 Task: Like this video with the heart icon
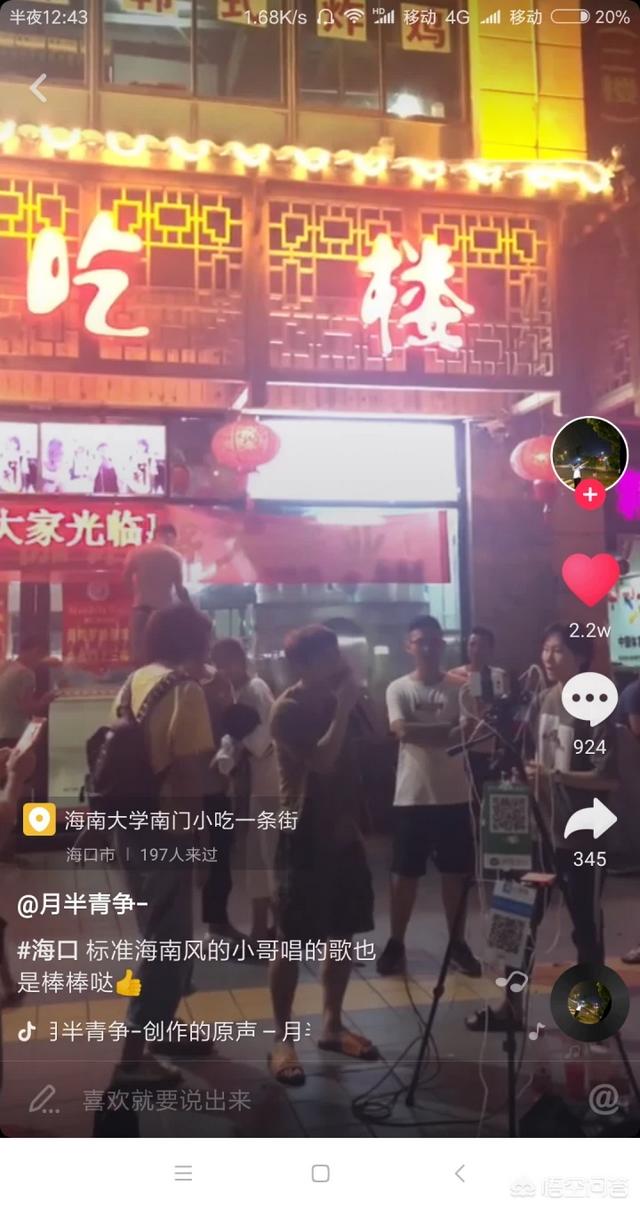point(590,580)
